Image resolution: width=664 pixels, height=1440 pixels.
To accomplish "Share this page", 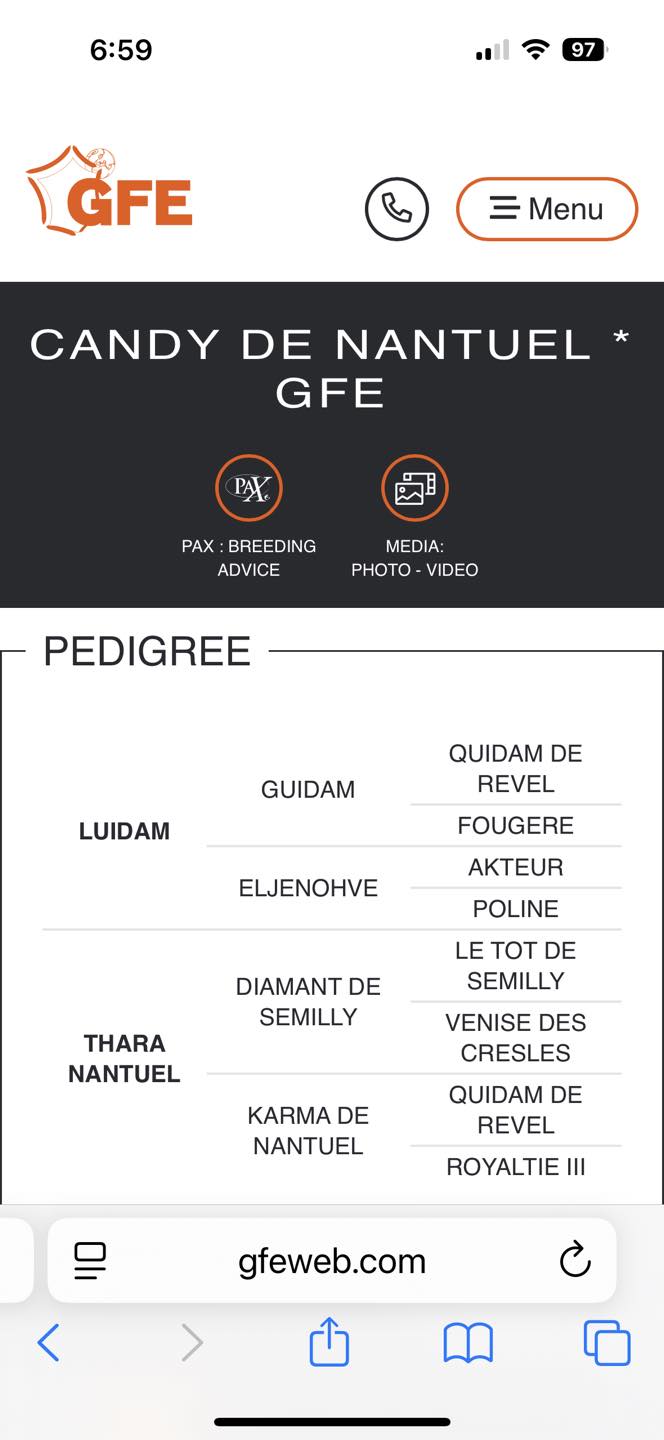I will tap(329, 1341).
